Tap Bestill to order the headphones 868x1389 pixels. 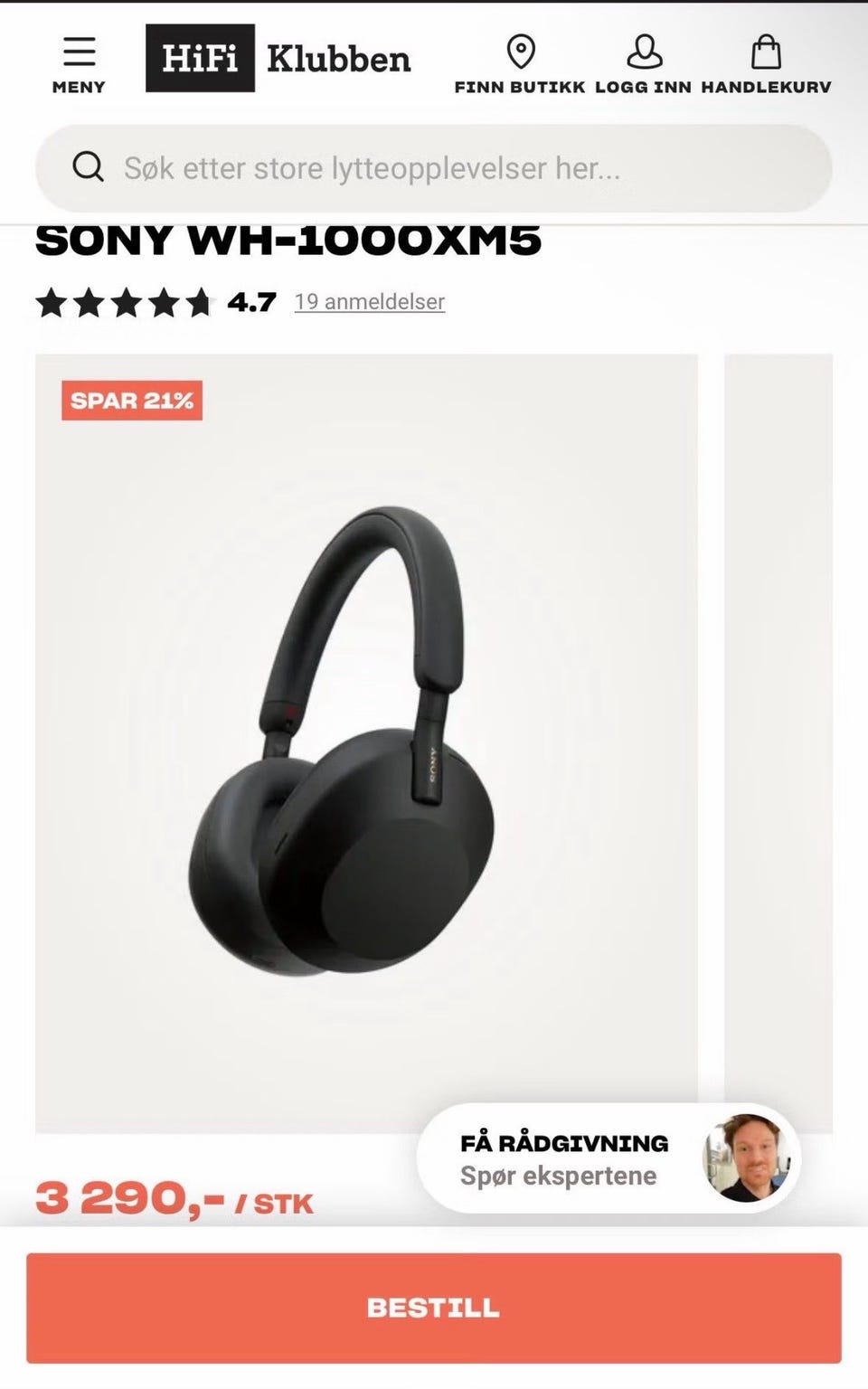pyautogui.click(x=434, y=1308)
